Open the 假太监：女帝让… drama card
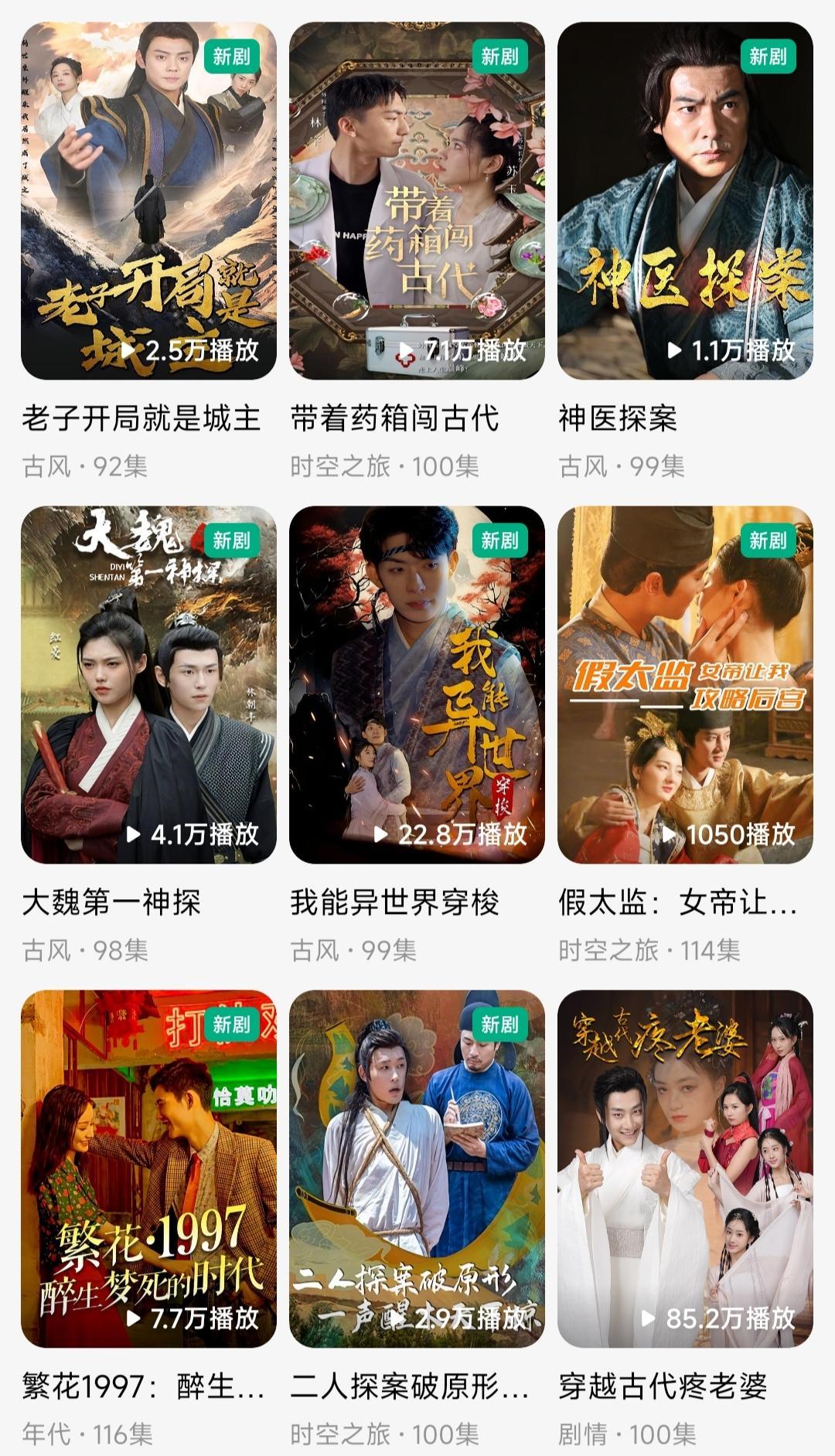This screenshot has height=1456, width=835. tap(685, 684)
